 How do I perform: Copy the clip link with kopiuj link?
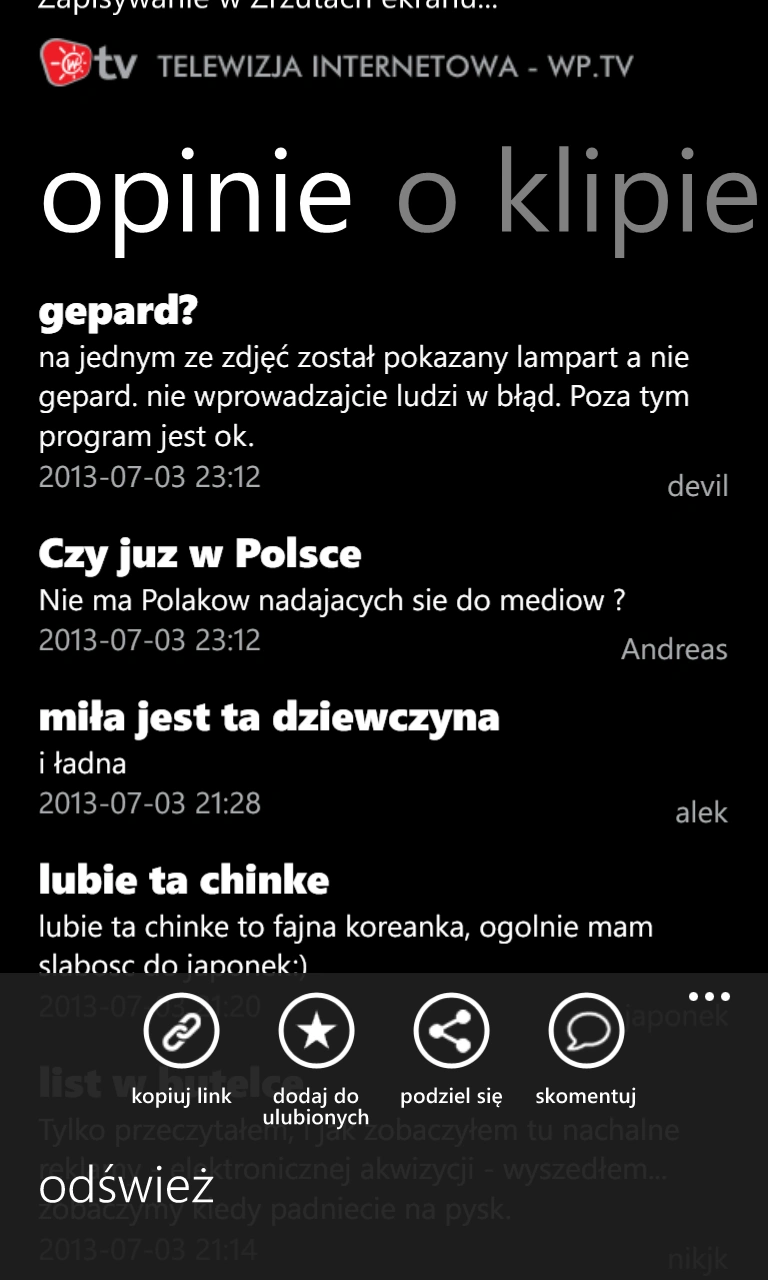pos(181,1031)
